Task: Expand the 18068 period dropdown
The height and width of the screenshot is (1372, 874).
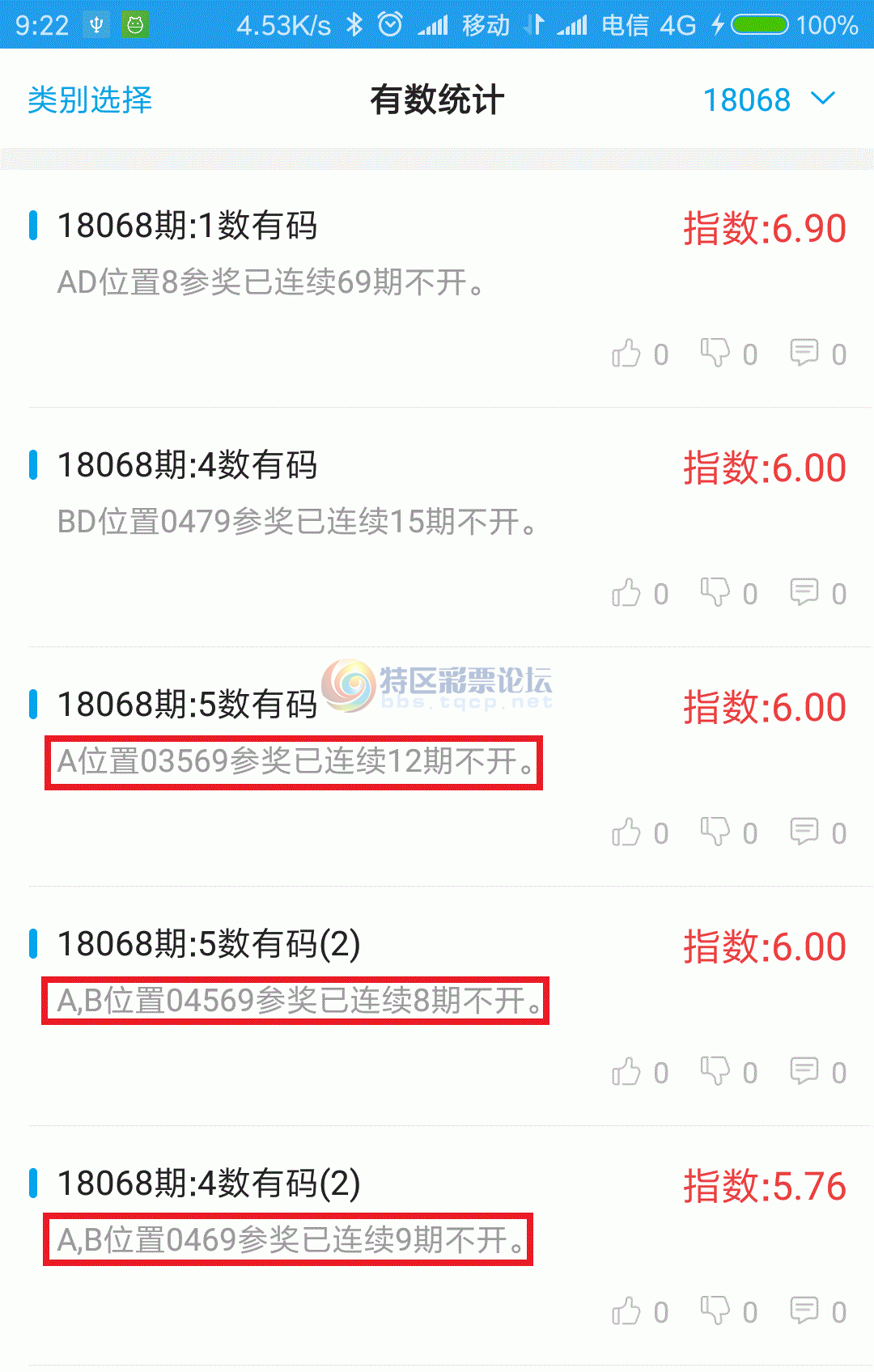Action: click(x=768, y=100)
